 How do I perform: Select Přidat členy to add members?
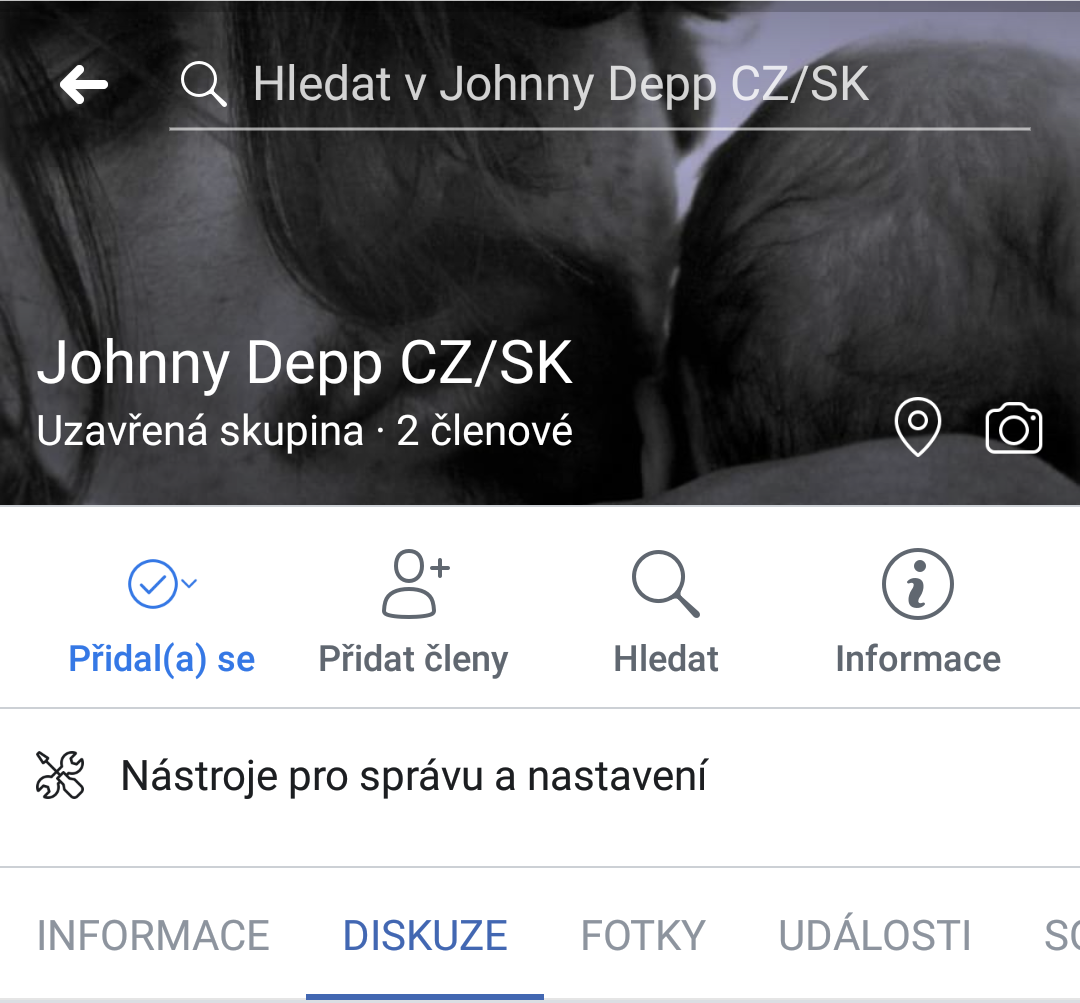pyautogui.click(x=414, y=612)
